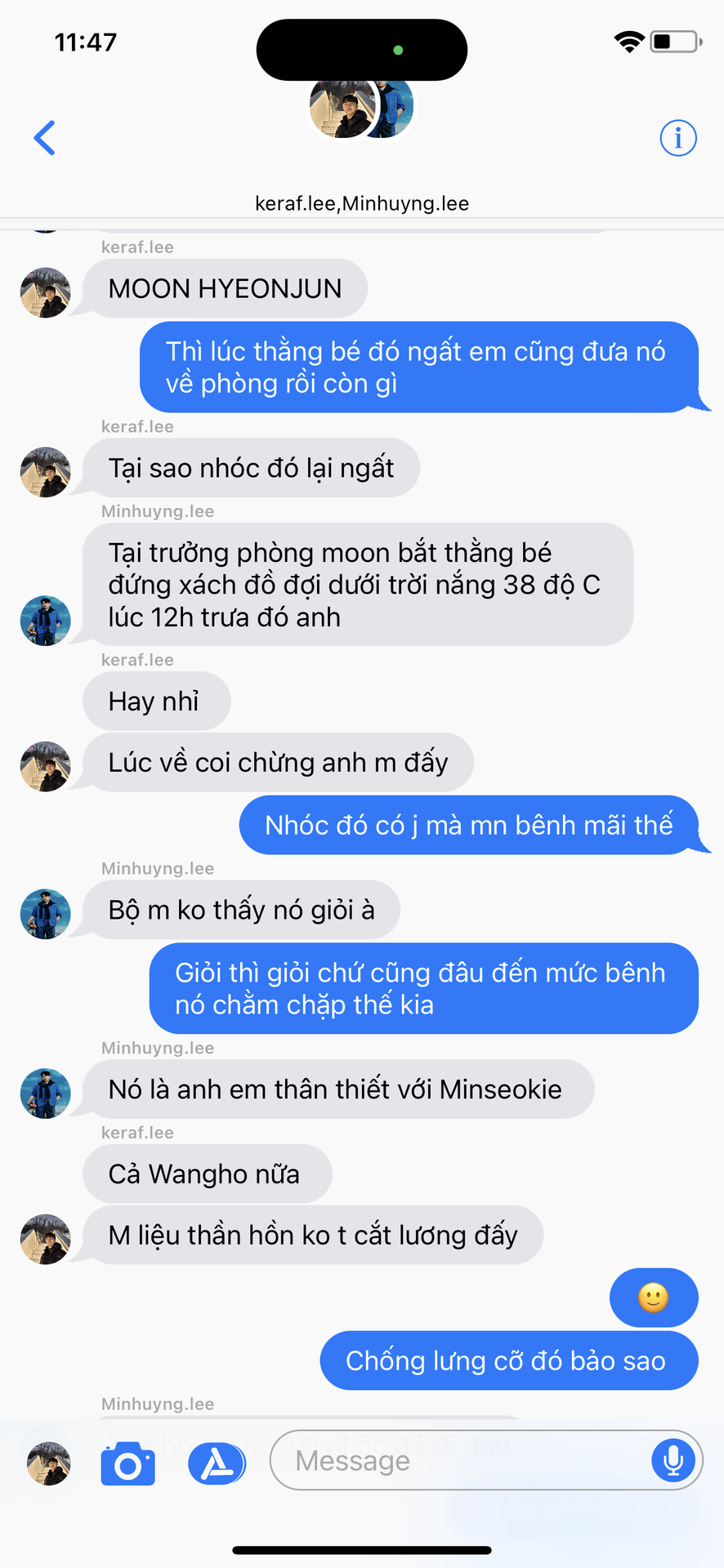Viewport: 724px width, 1568px height.
Task: Start voice dictation with the microphone
Action: (673, 1460)
